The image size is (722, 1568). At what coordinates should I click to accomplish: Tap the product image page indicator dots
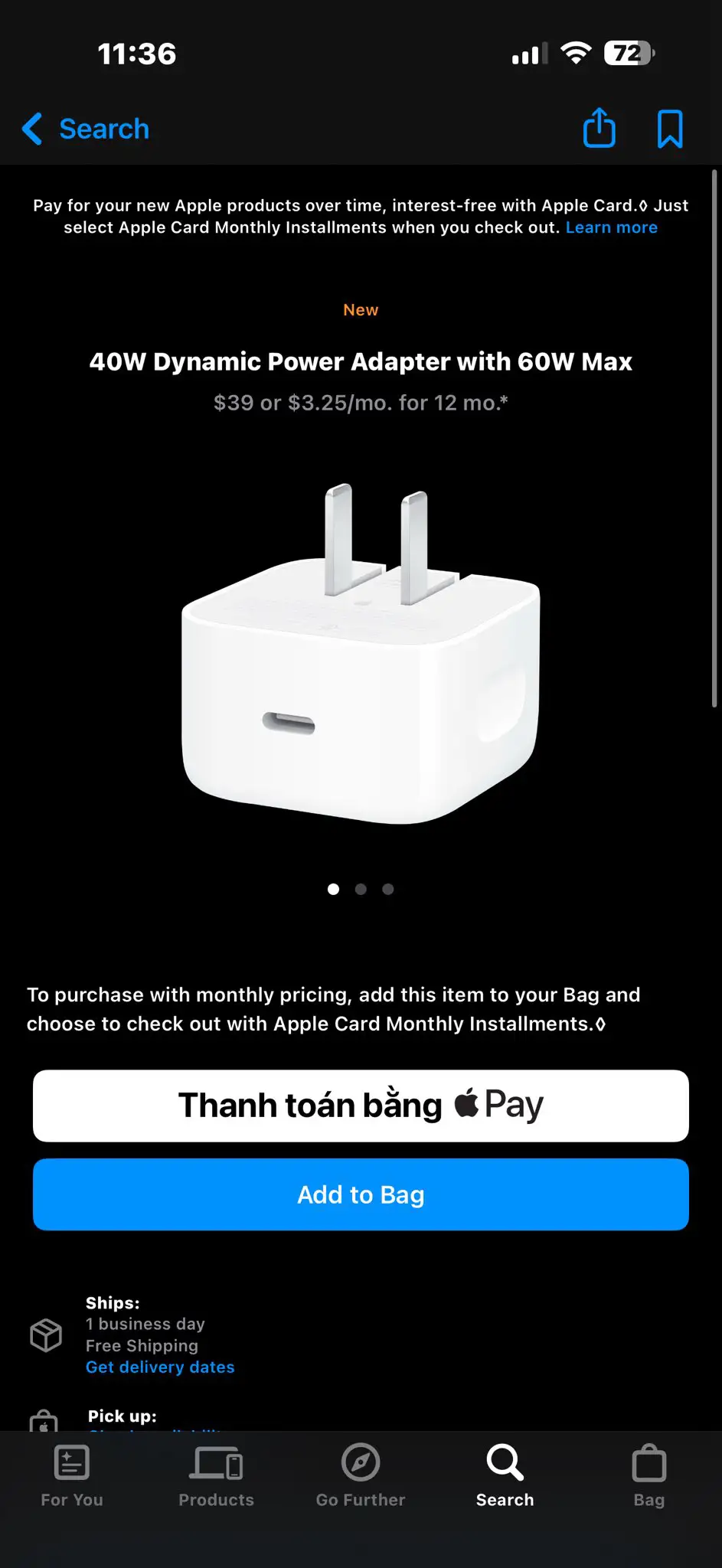coord(361,889)
